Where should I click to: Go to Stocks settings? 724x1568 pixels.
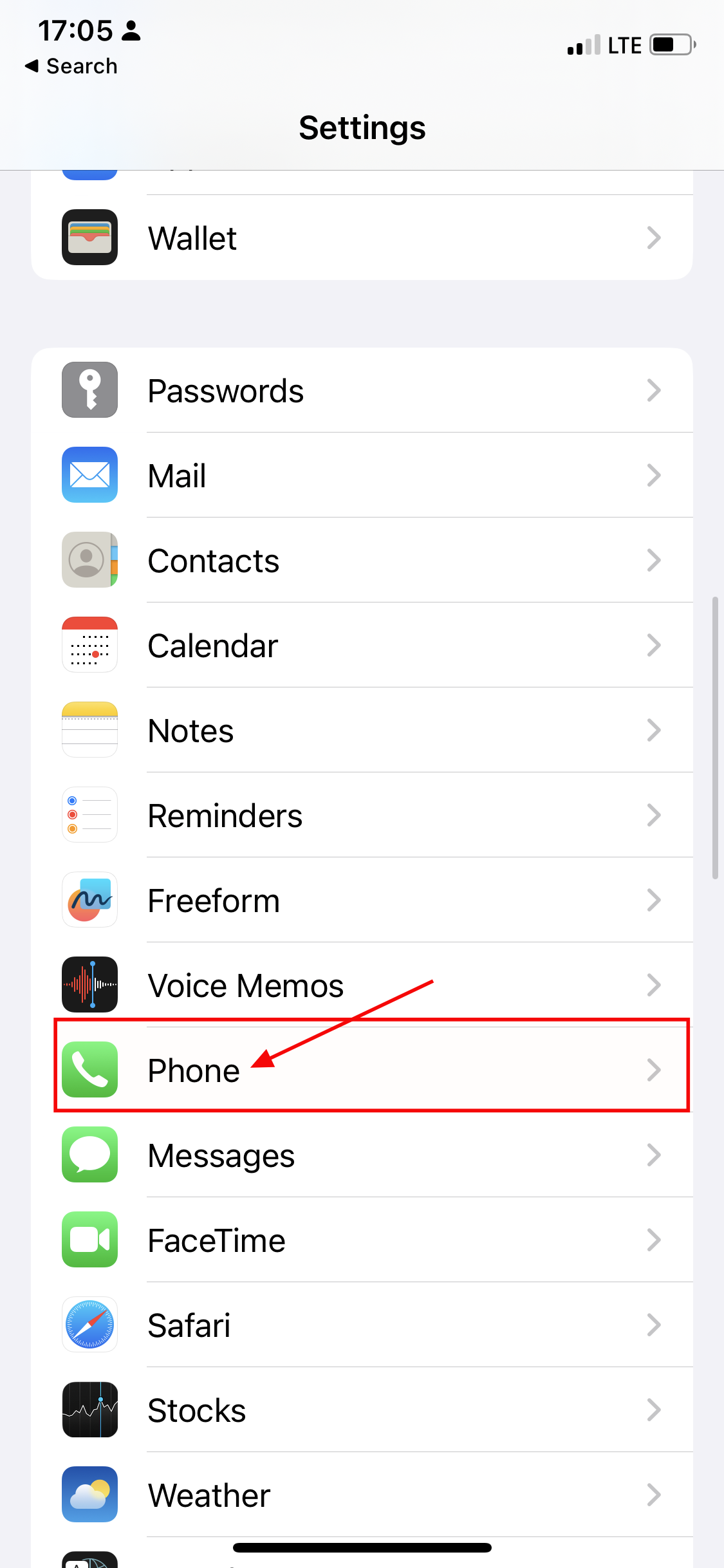[x=362, y=1410]
